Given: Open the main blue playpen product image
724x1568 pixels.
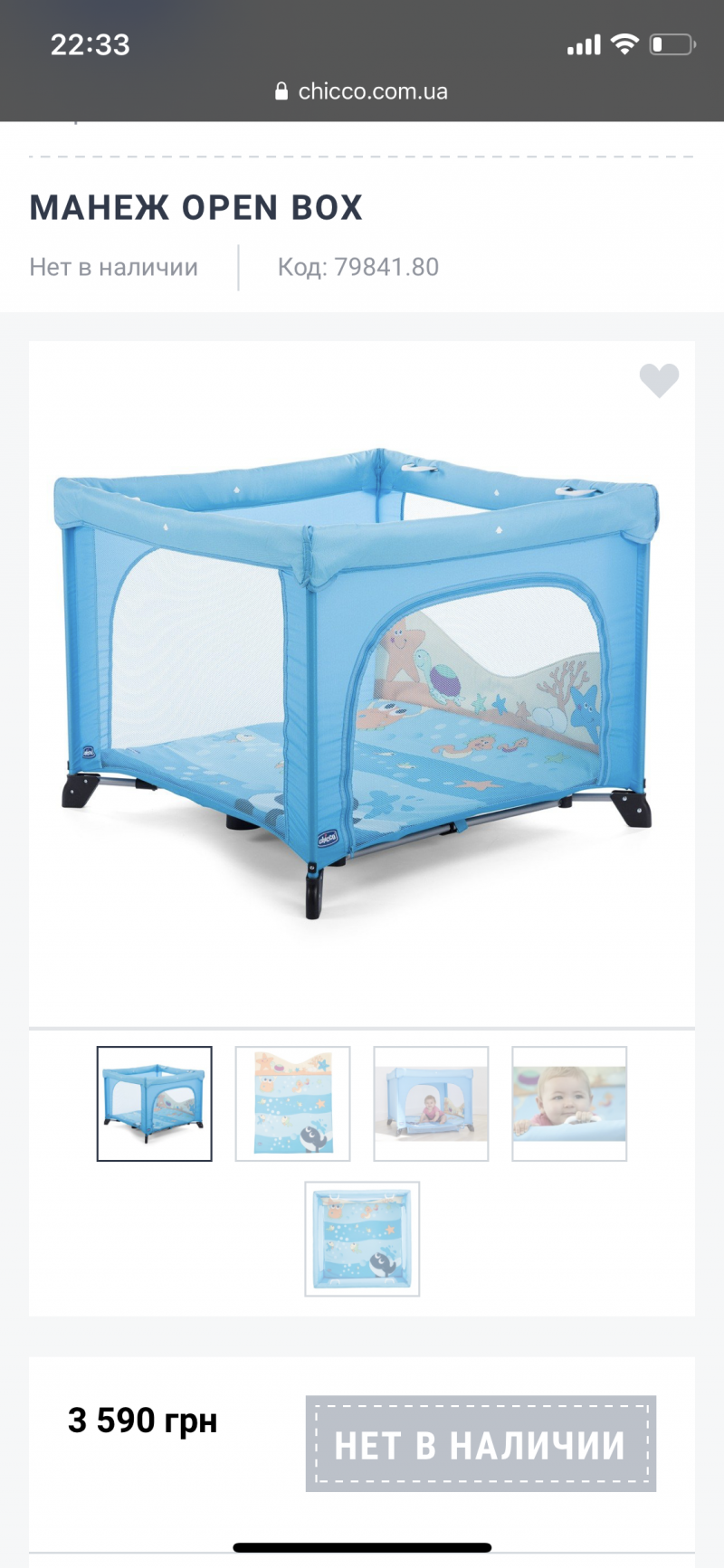Looking at the screenshot, I should (362, 684).
